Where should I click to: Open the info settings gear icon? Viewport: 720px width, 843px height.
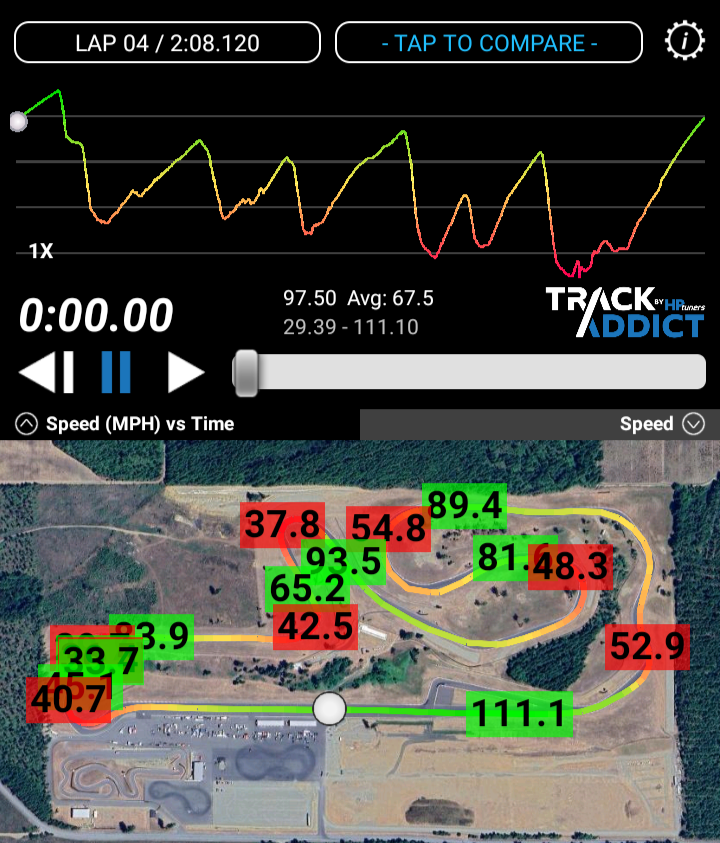click(x=685, y=42)
